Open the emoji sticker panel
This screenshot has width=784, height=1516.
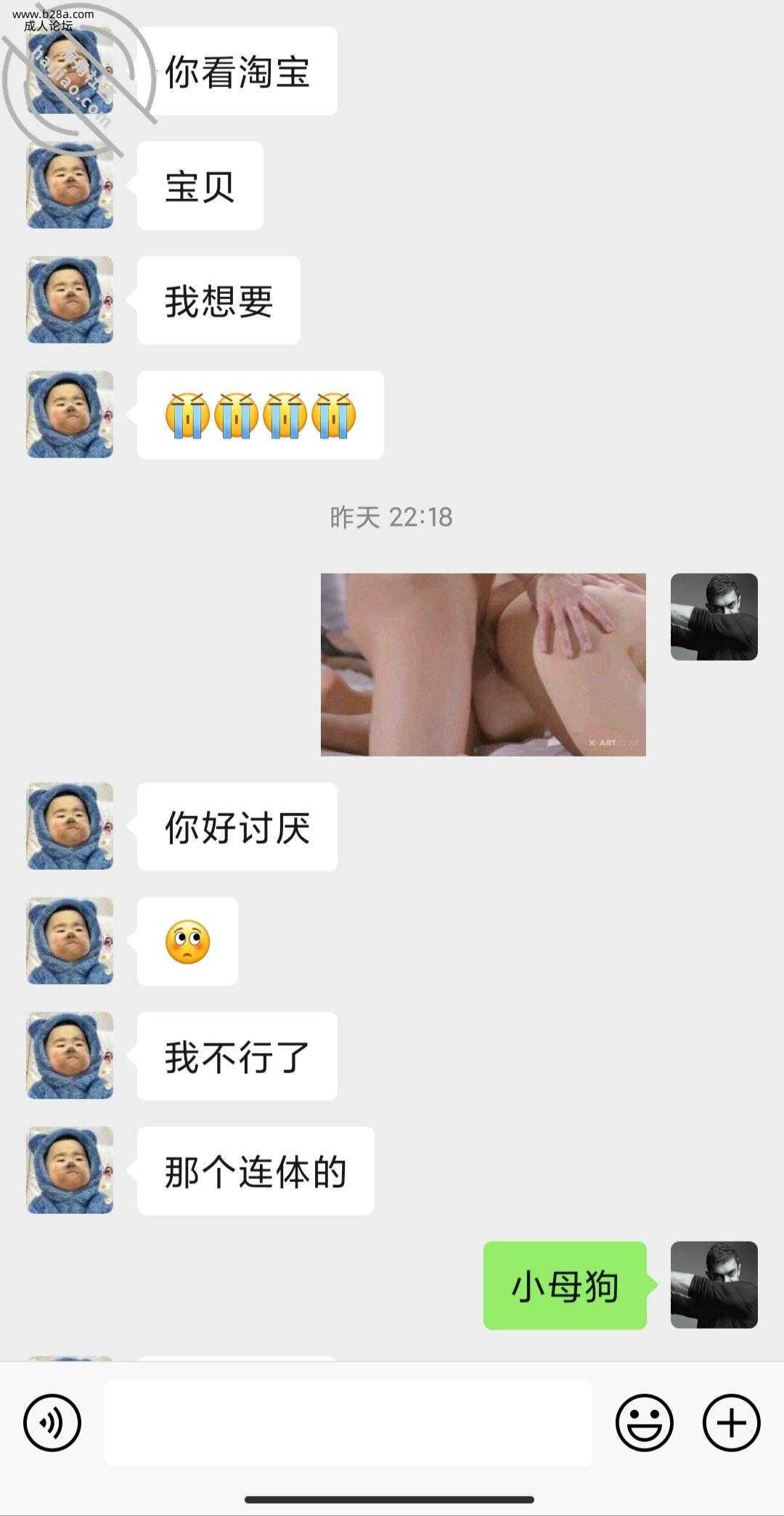coord(644,1423)
